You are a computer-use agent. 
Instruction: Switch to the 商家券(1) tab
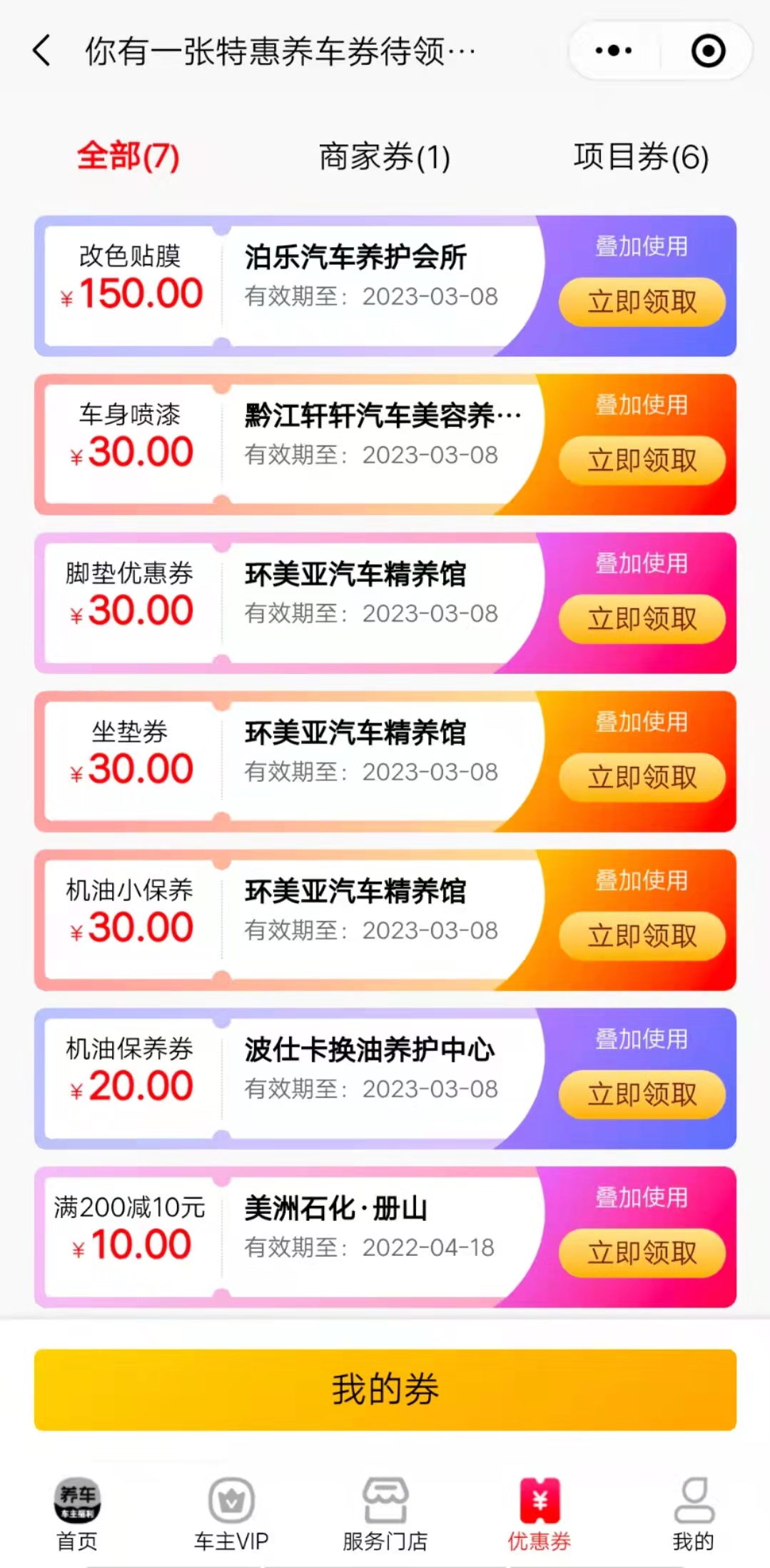[x=384, y=156]
